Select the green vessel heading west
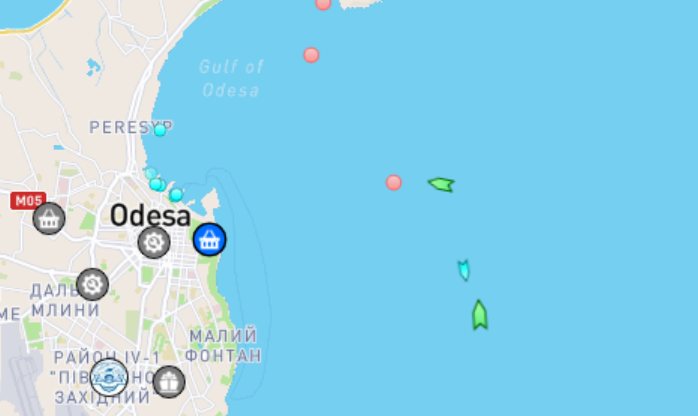Viewport: 698px width, 416px height. click(441, 184)
